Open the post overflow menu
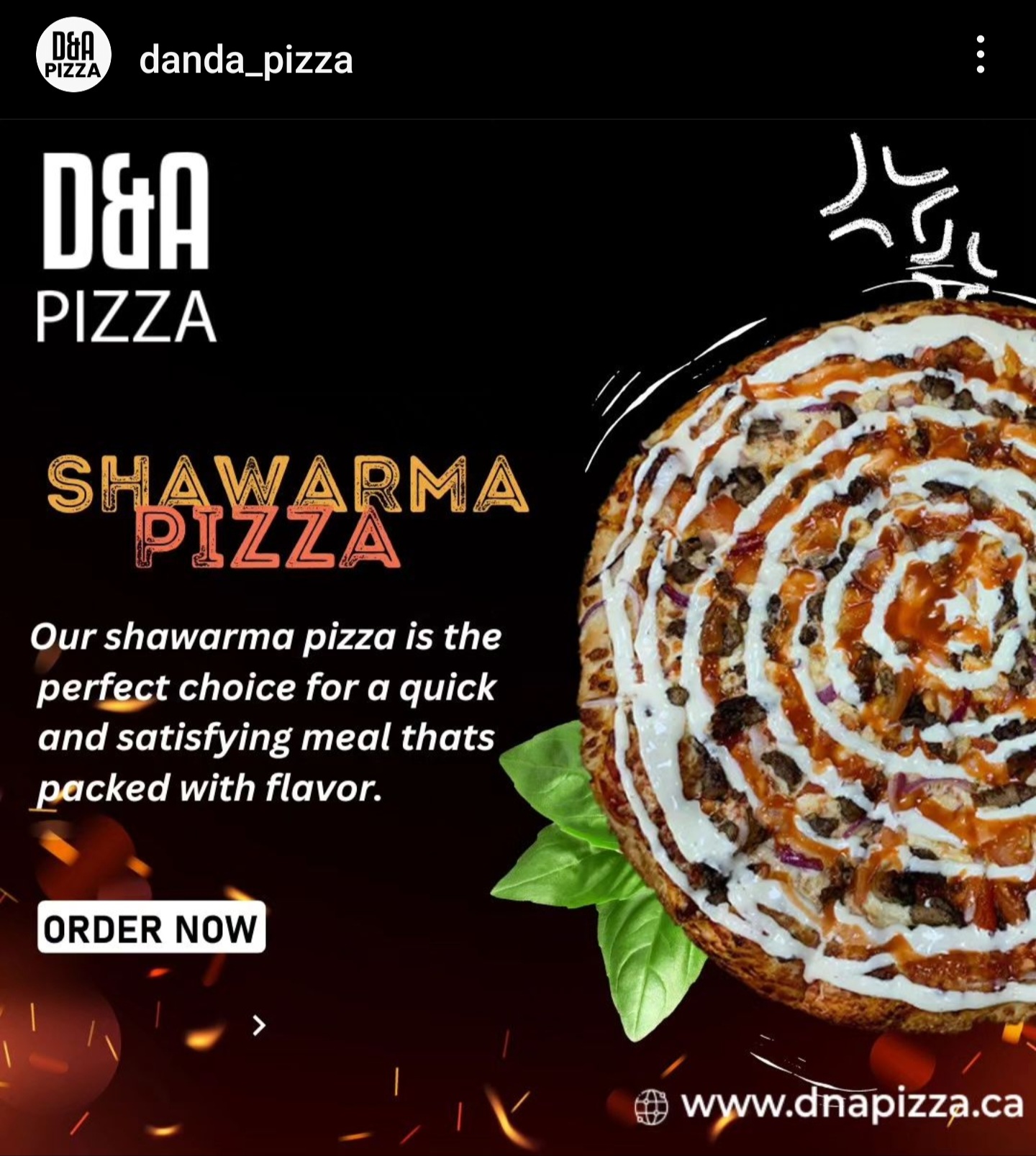Image resolution: width=1036 pixels, height=1156 pixels. [x=980, y=55]
